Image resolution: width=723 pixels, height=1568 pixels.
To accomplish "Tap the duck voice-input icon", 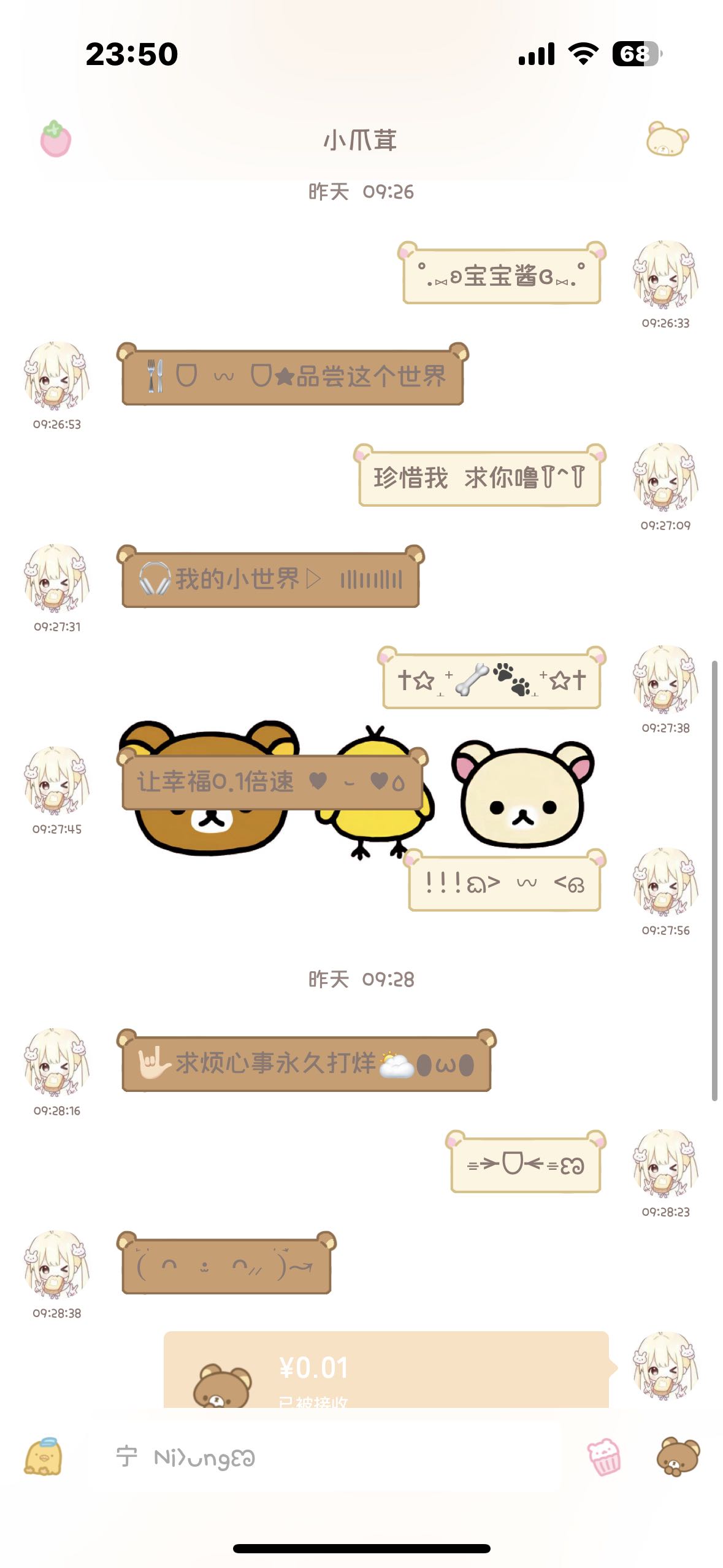I will coord(44,1456).
